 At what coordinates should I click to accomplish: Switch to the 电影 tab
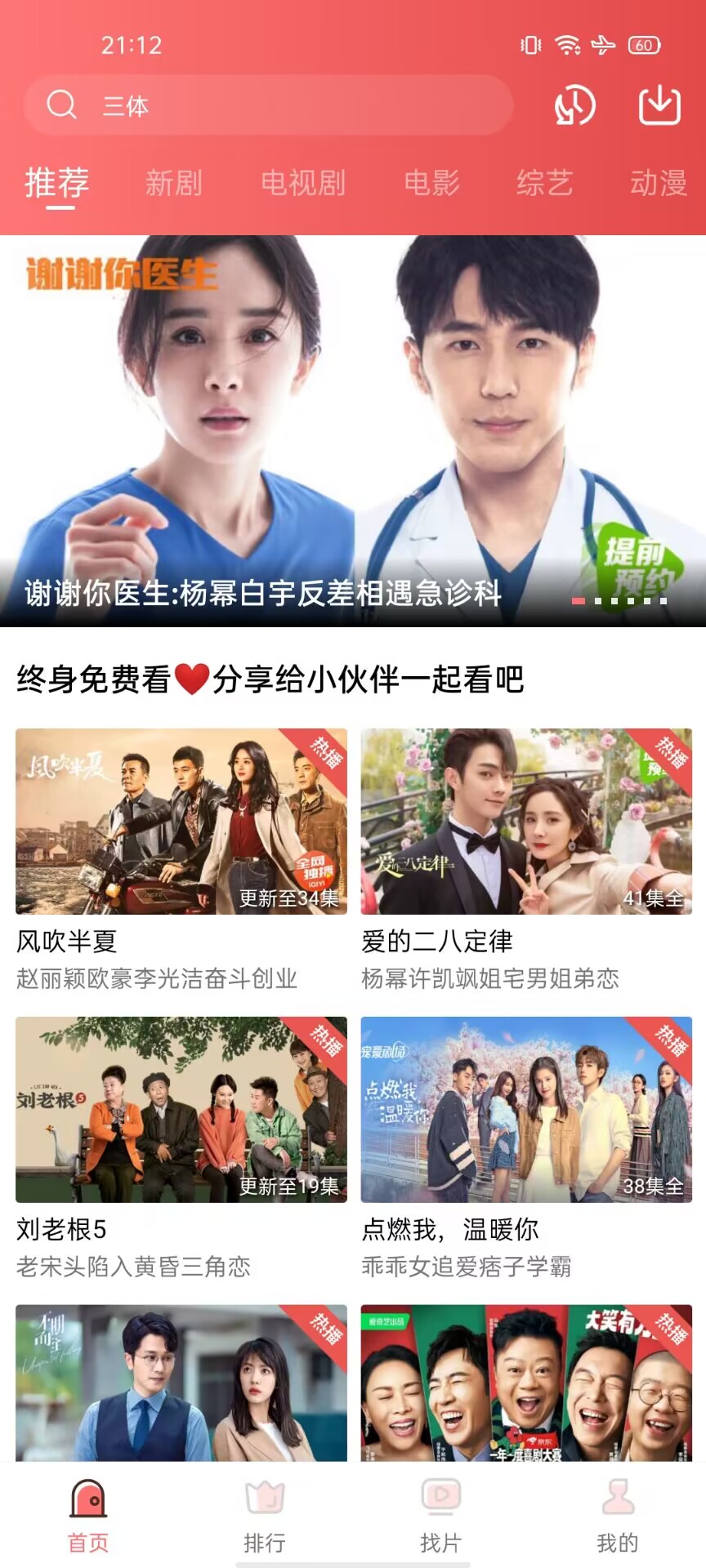431,183
